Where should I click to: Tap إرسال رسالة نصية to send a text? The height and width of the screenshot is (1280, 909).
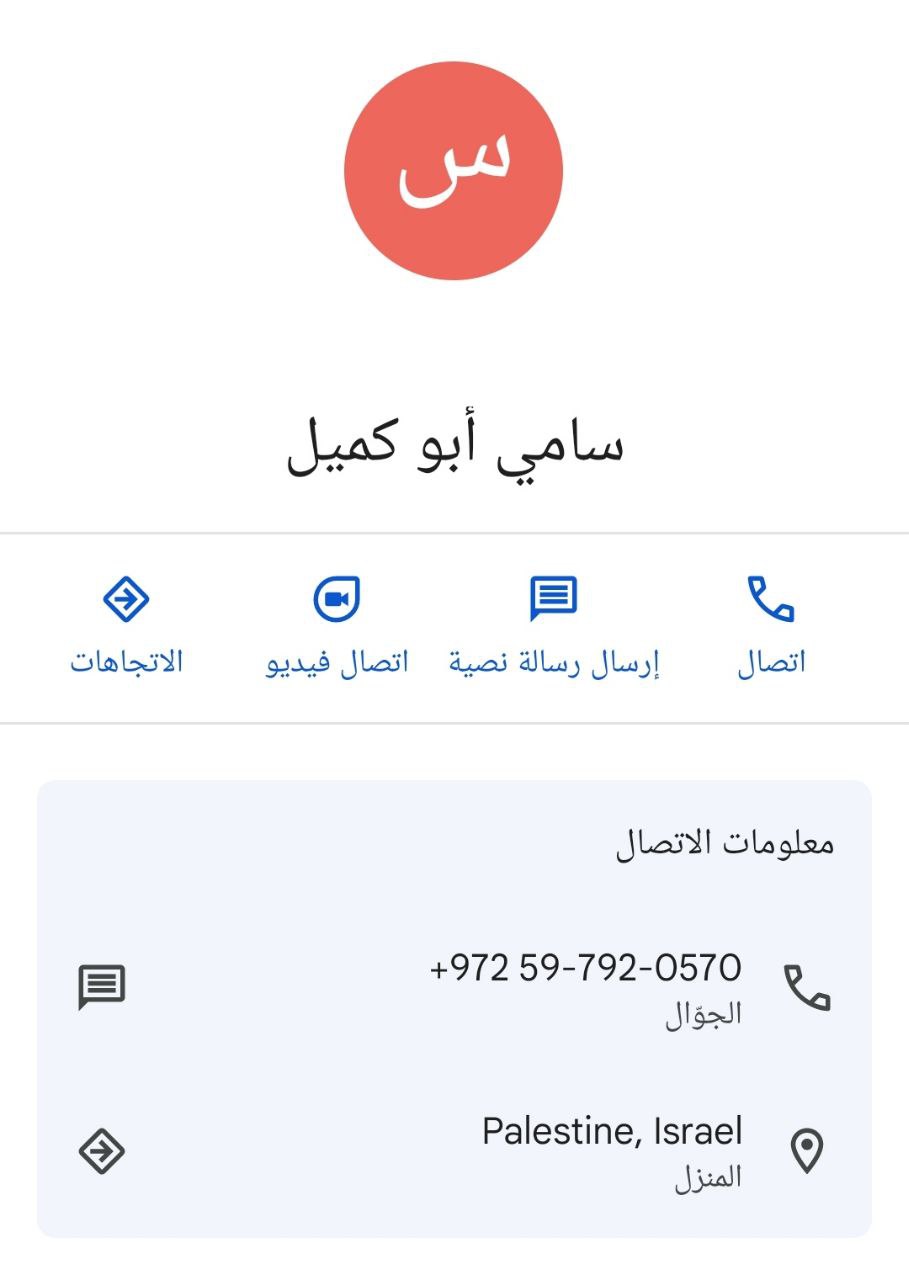coord(553,625)
